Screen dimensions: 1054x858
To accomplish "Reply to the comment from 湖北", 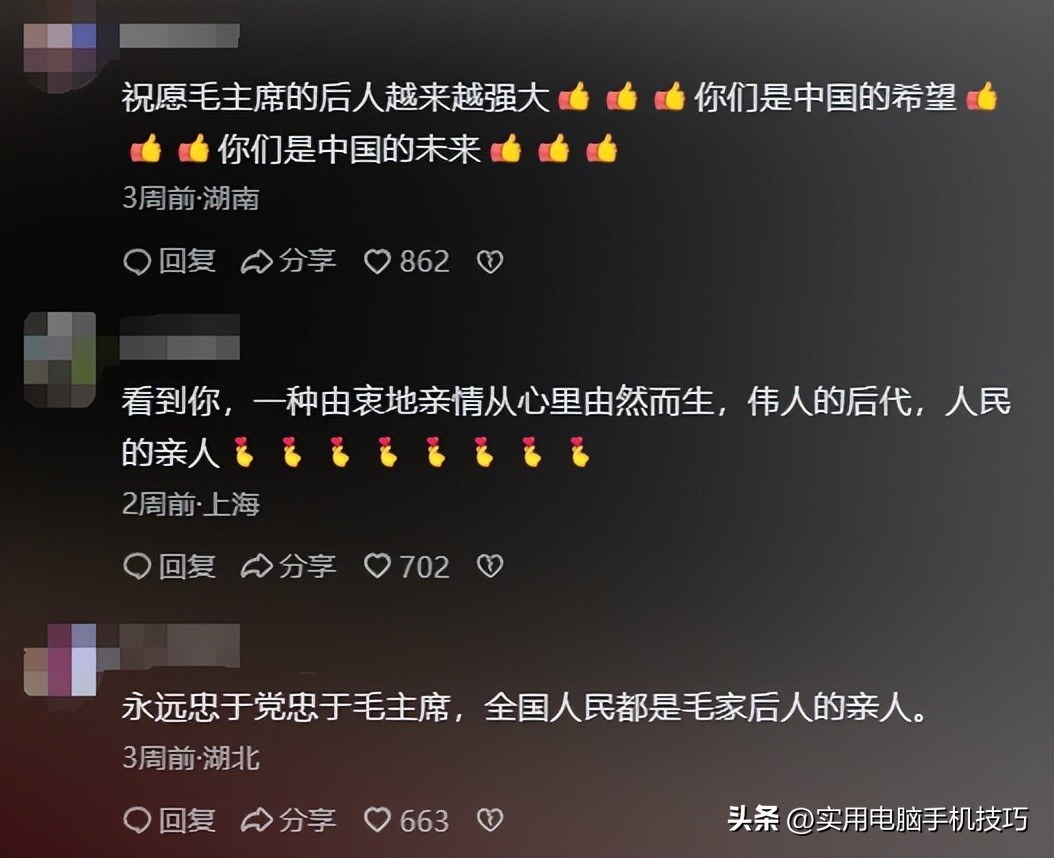I will pos(168,821).
